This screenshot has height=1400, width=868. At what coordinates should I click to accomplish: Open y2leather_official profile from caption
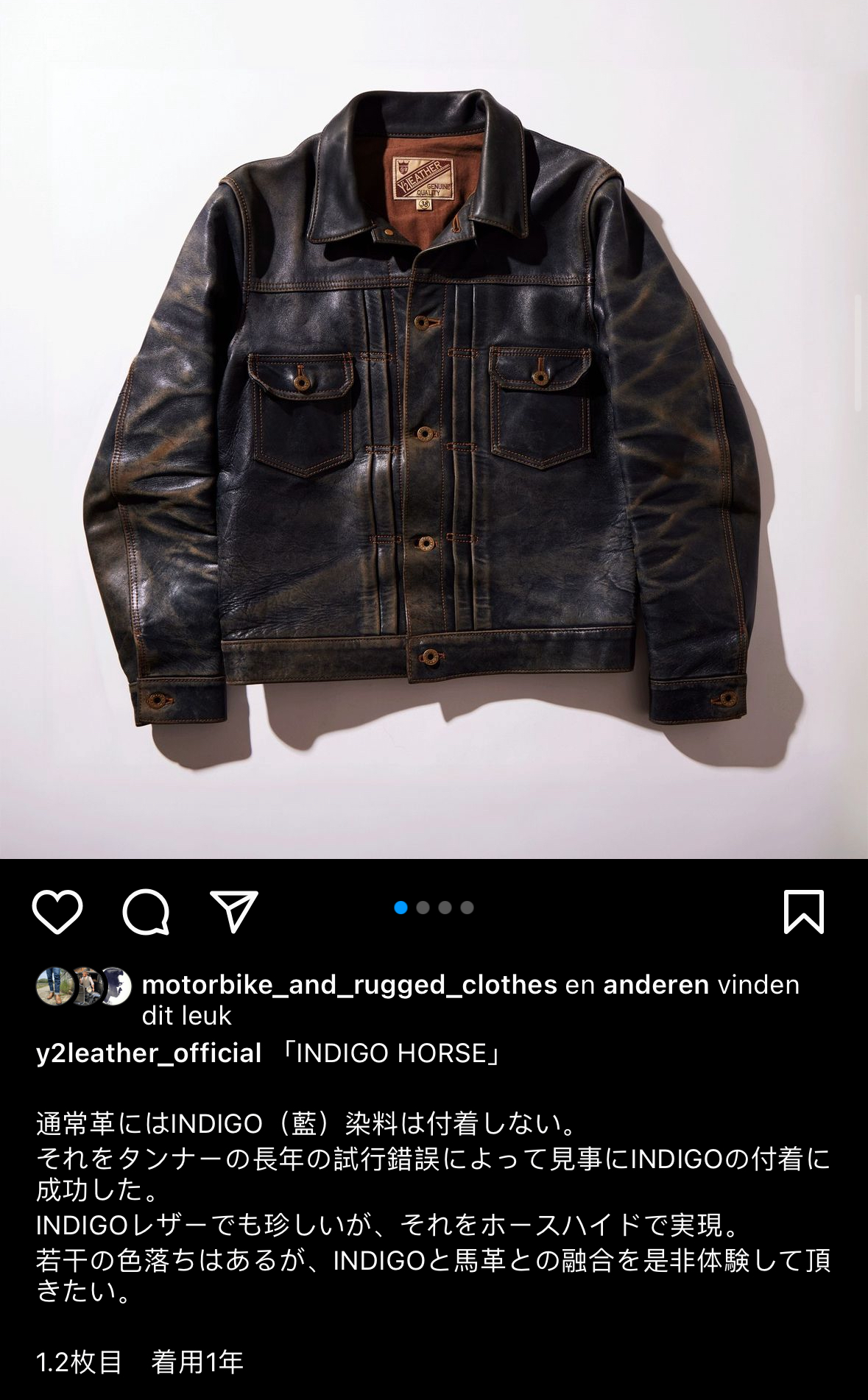pyautogui.click(x=149, y=1053)
